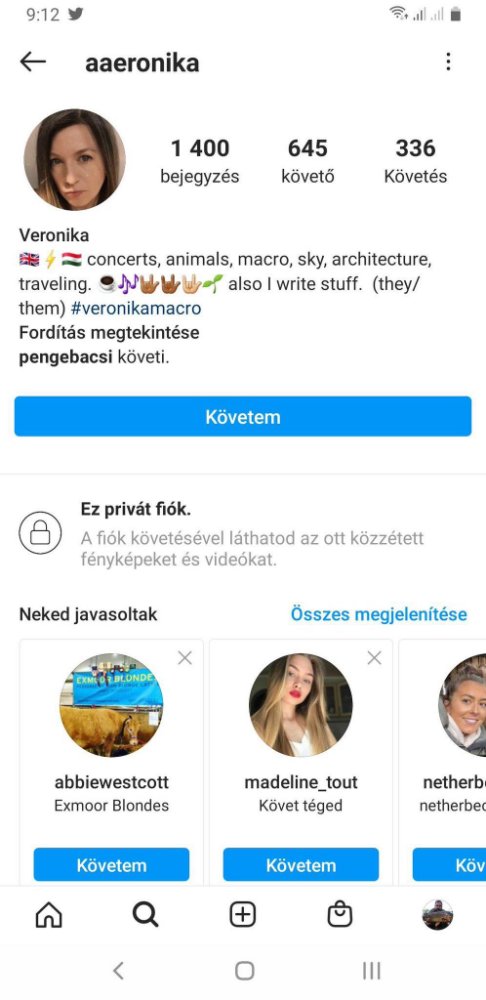Select Összes megjelenítése to see all suggestions
Screen dimensions: 486x1000
click(x=379, y=614)
